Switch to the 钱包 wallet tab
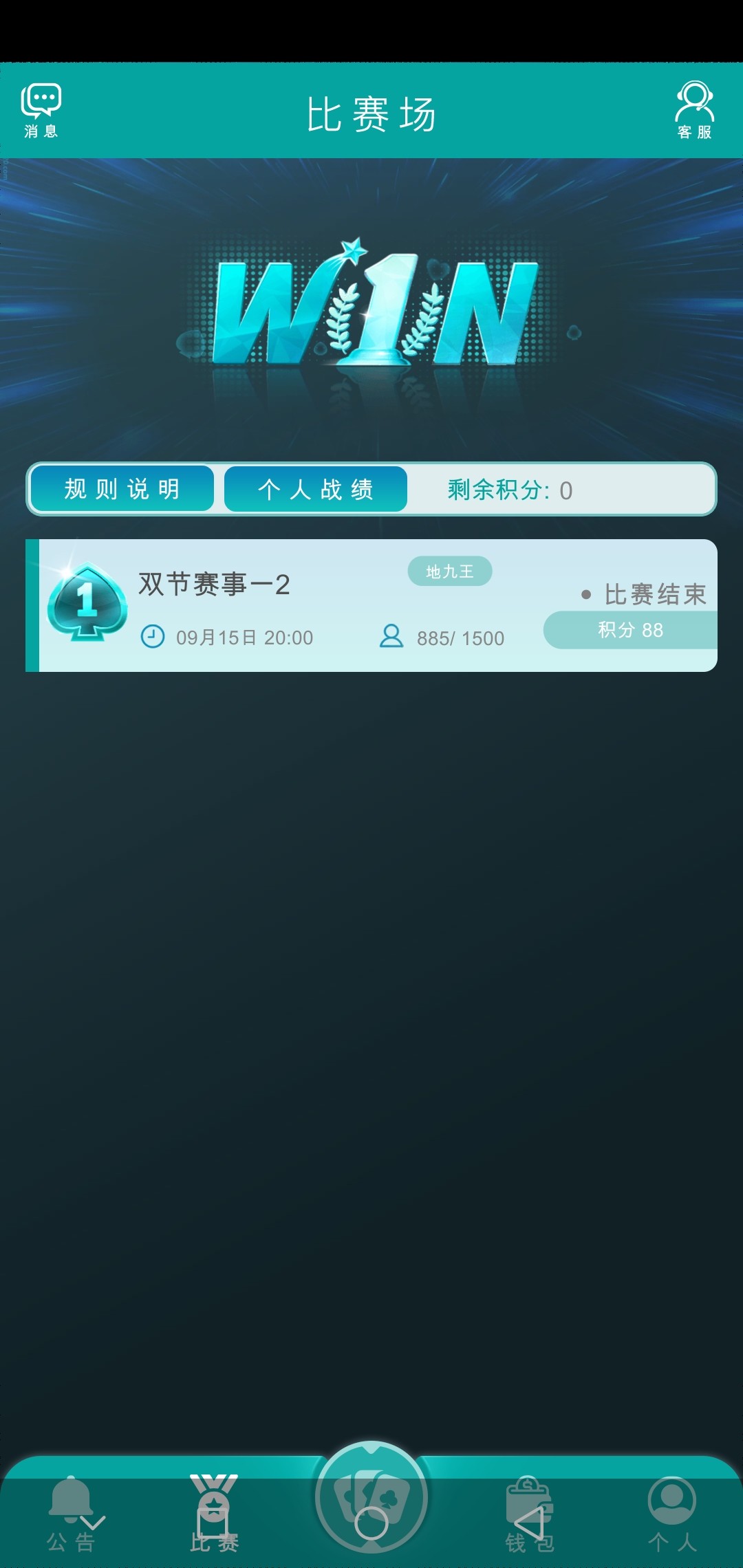Screen dimensions: 743x1568 529,1513
